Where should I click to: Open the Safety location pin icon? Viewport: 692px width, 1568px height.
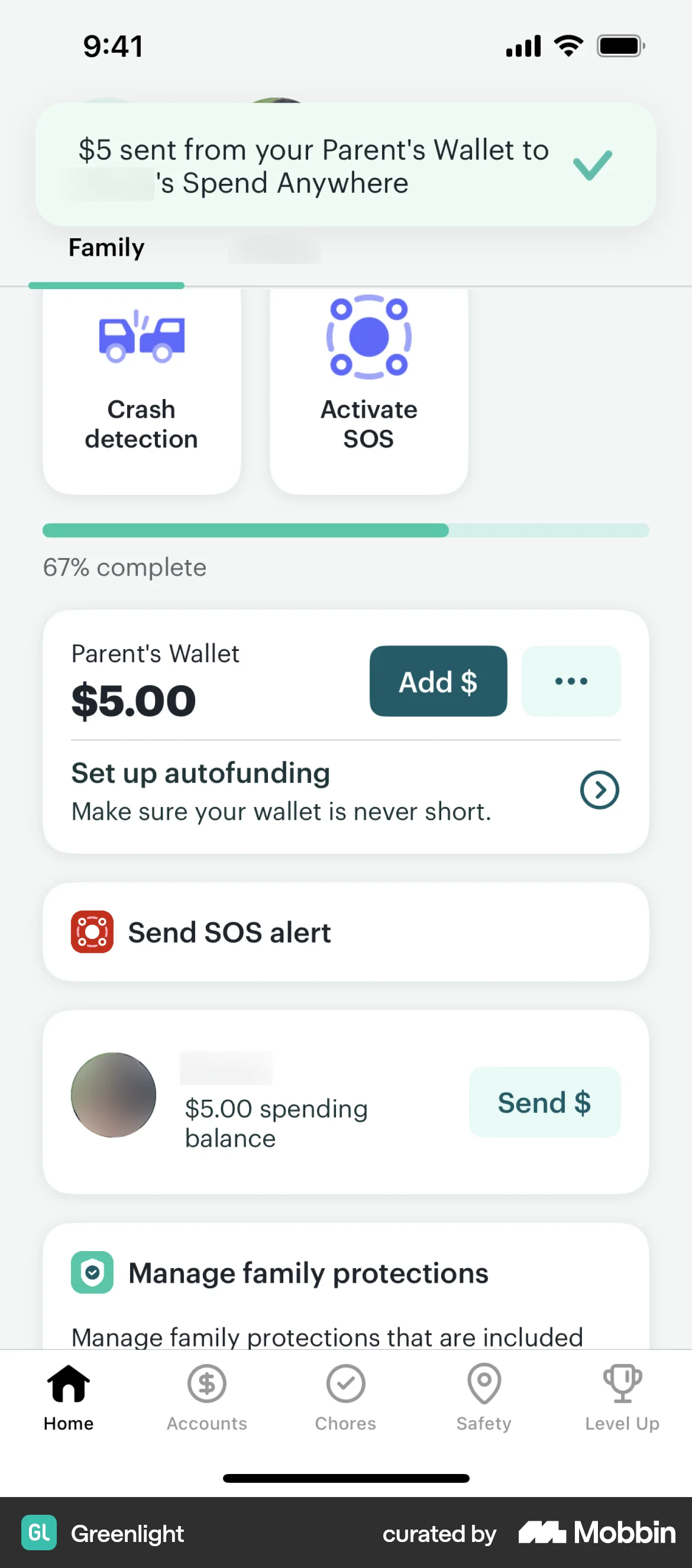point(483,1382)
